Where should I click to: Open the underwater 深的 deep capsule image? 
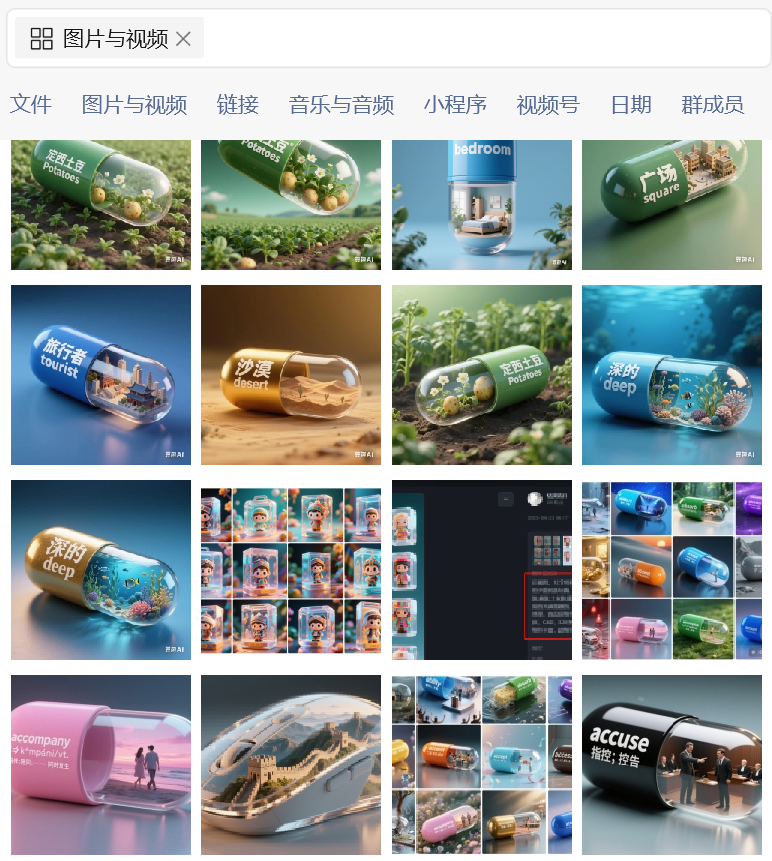671,375
